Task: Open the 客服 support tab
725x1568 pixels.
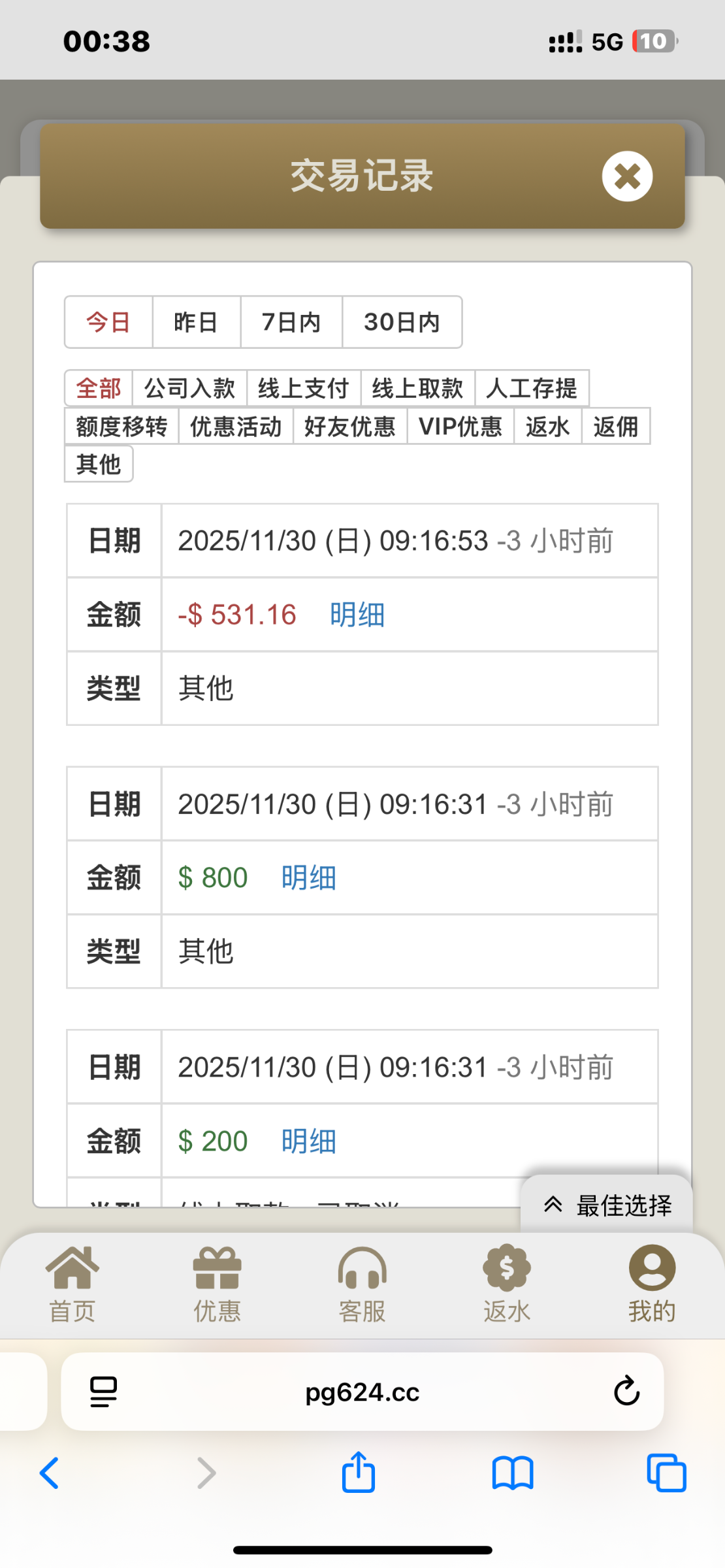Action: point(362,1284)
